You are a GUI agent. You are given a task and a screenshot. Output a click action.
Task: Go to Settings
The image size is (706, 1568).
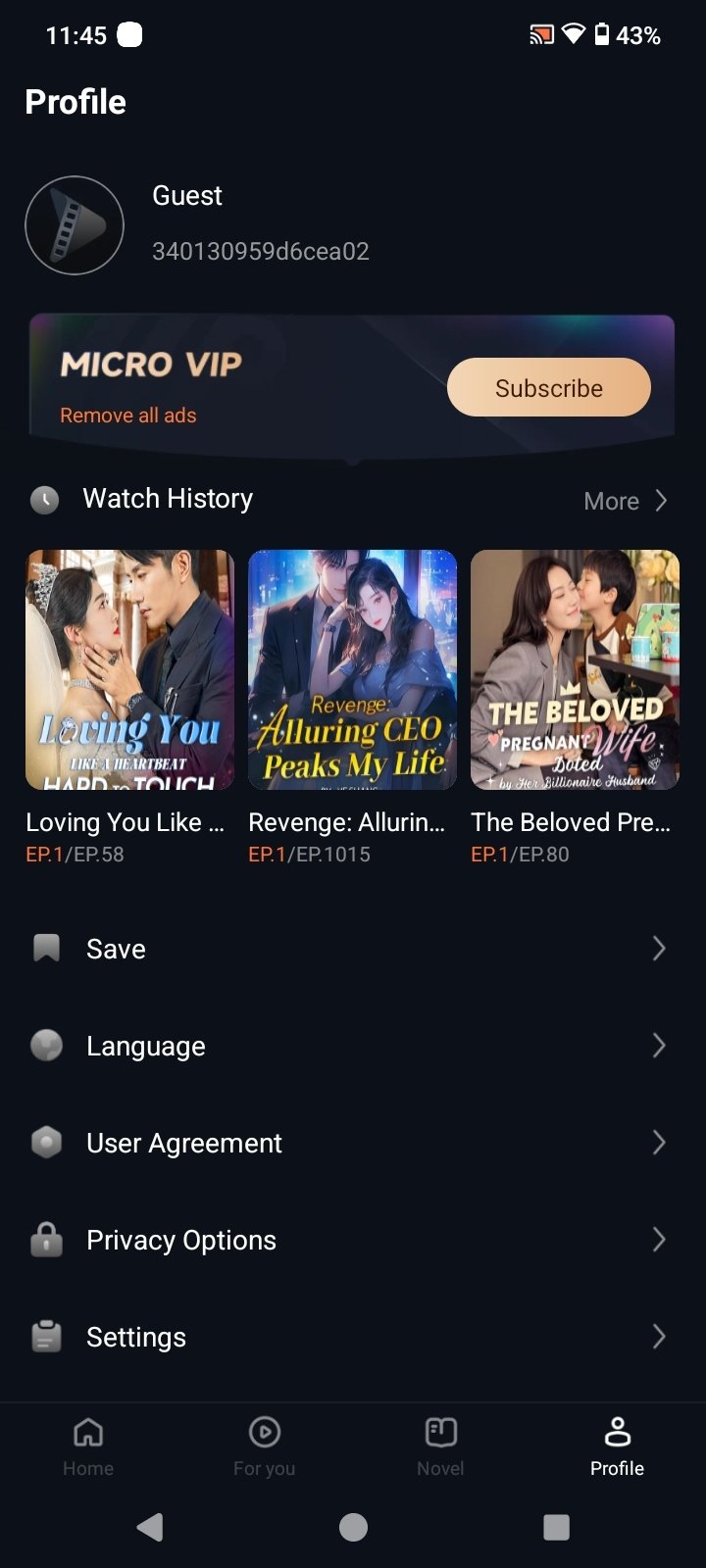[352, 1337]
